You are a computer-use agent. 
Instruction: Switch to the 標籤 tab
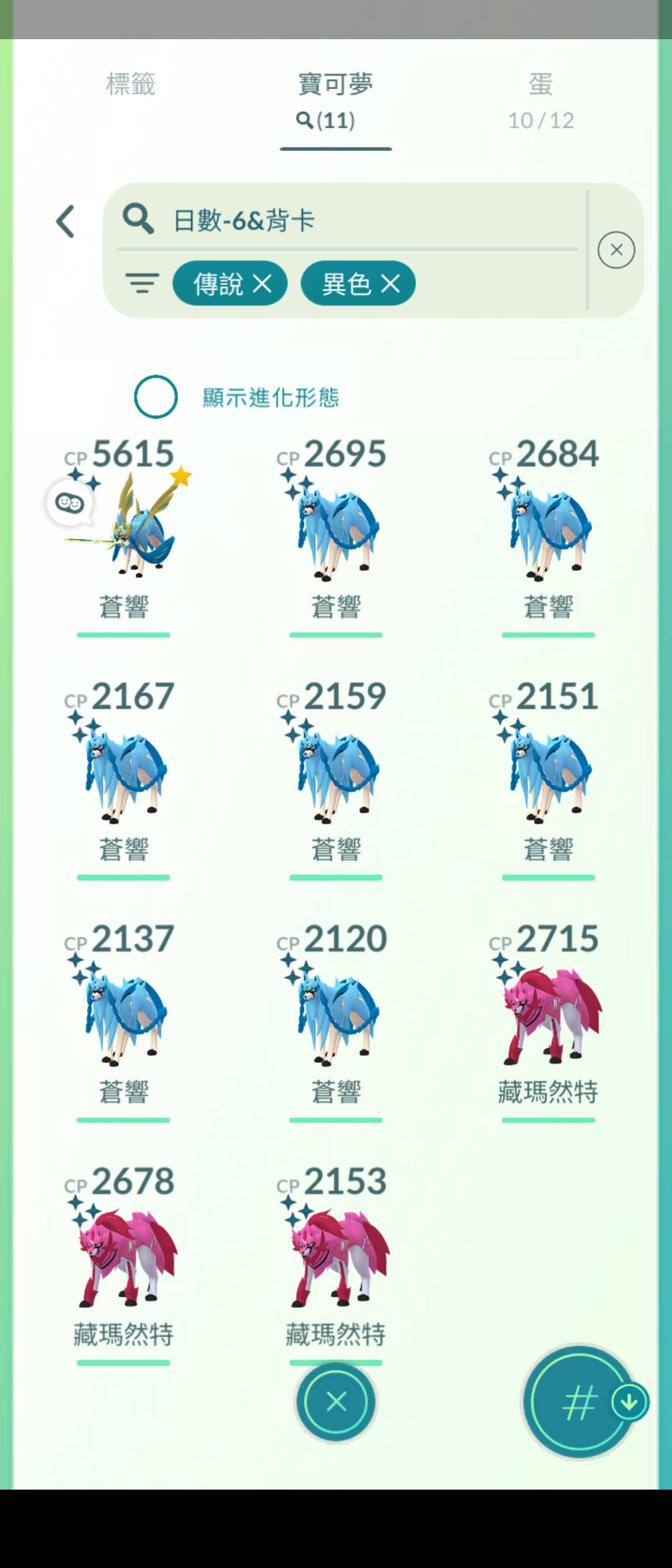(130, 85)
